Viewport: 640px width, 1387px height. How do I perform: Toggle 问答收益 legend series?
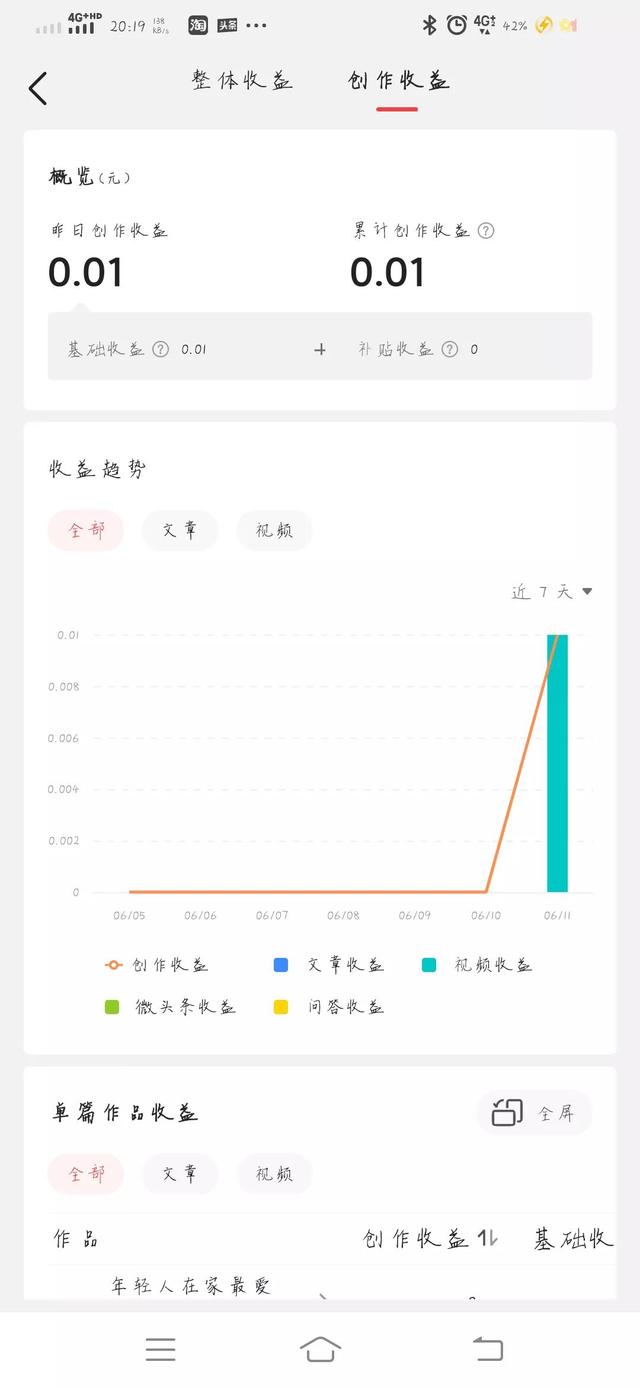click(330, 1007)
